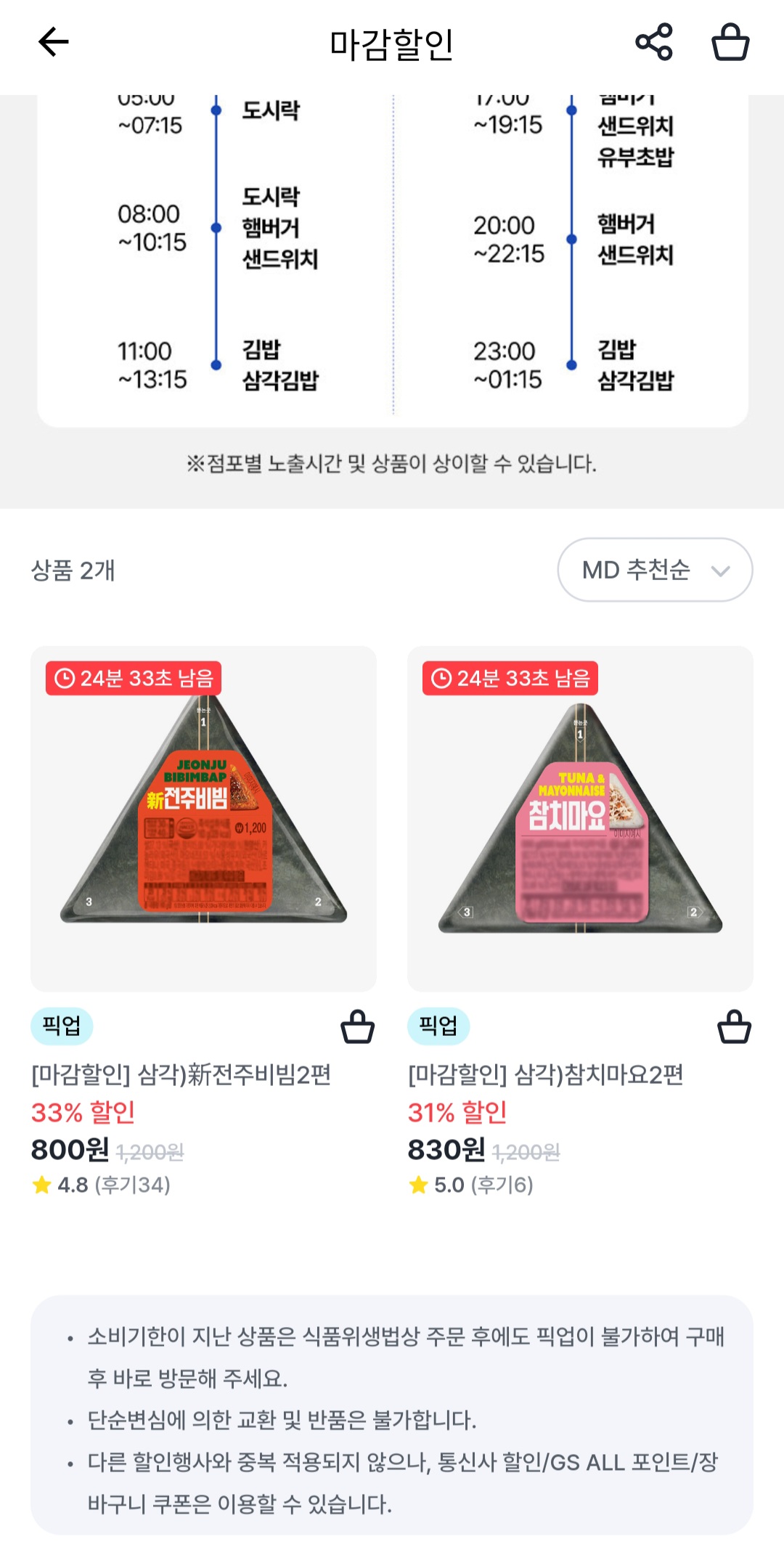This screenshot has width=784, height=1568.
Task: Go back using the top arrow
Action: [x=54, y=42]
